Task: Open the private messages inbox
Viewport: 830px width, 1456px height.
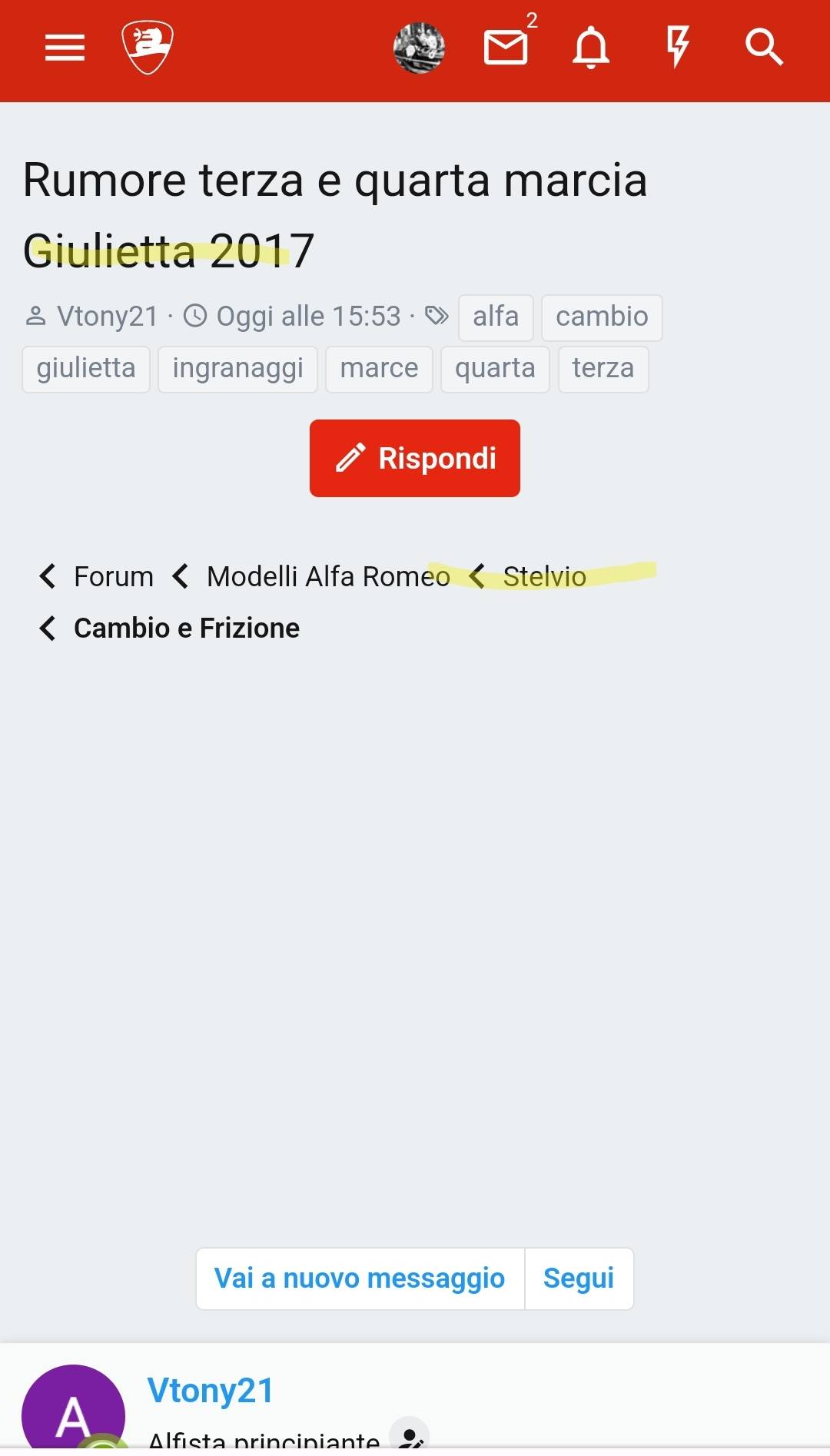Action: coord(506,48)
